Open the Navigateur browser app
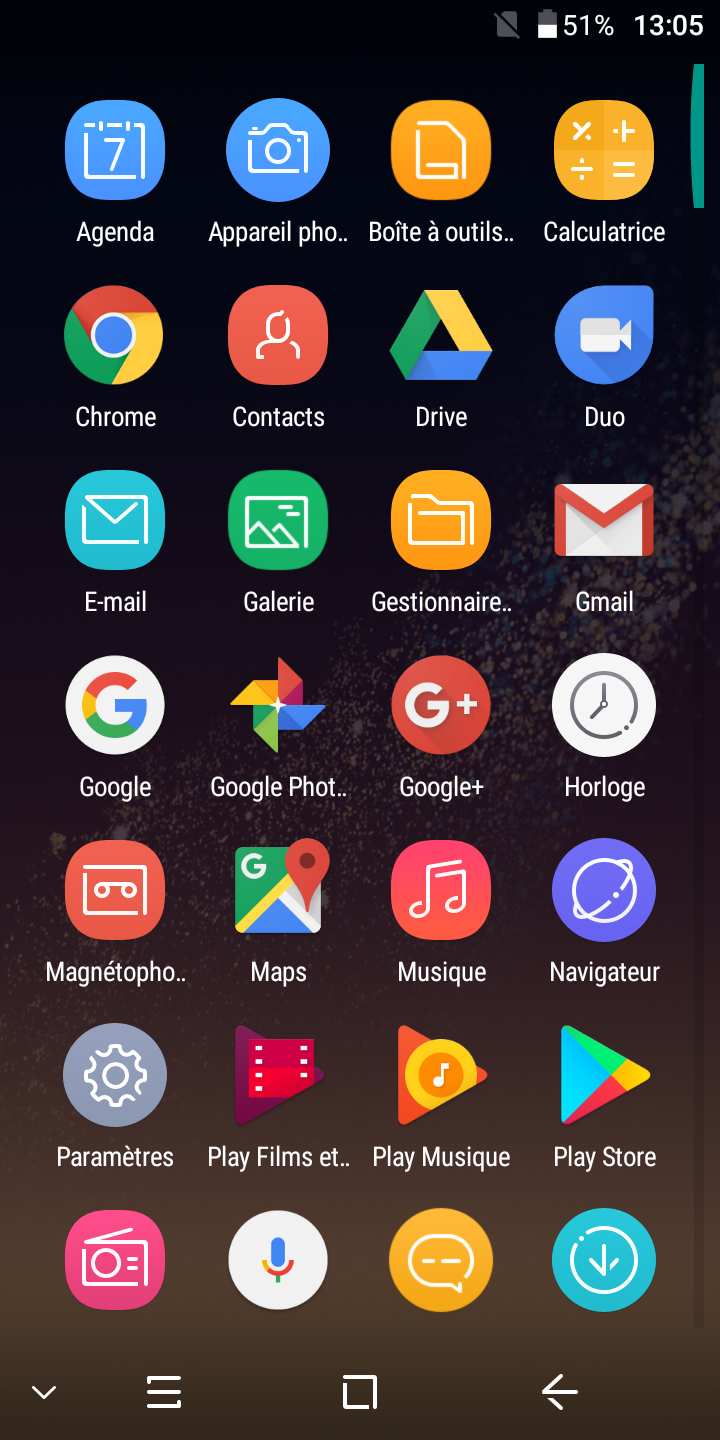The image size is (720, 1440). (604, 890)
